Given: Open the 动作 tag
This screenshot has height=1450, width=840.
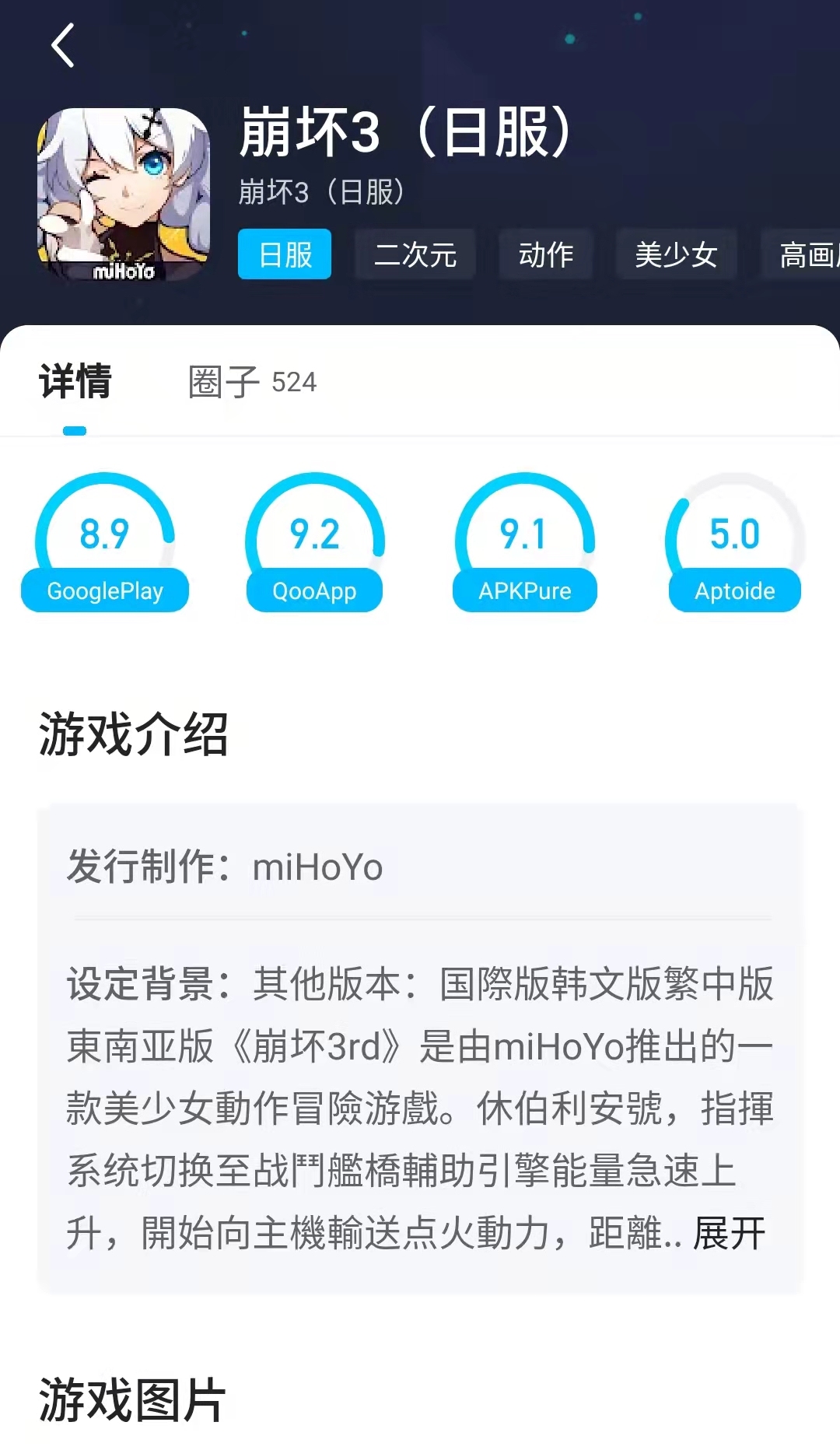Looking at the screenshot, I should 545,254.
